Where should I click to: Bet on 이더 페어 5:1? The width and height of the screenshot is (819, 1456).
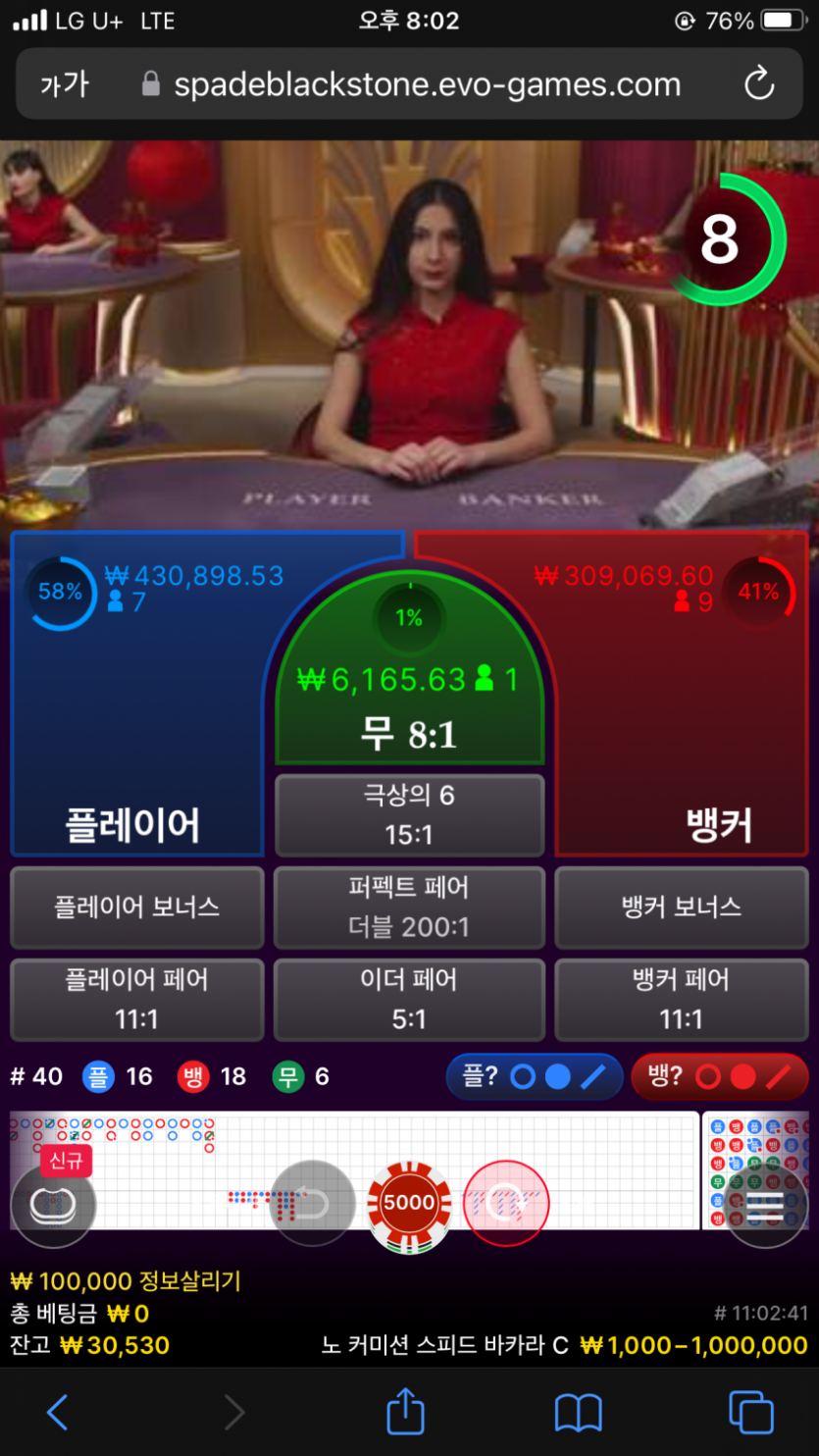pos(409,999)
